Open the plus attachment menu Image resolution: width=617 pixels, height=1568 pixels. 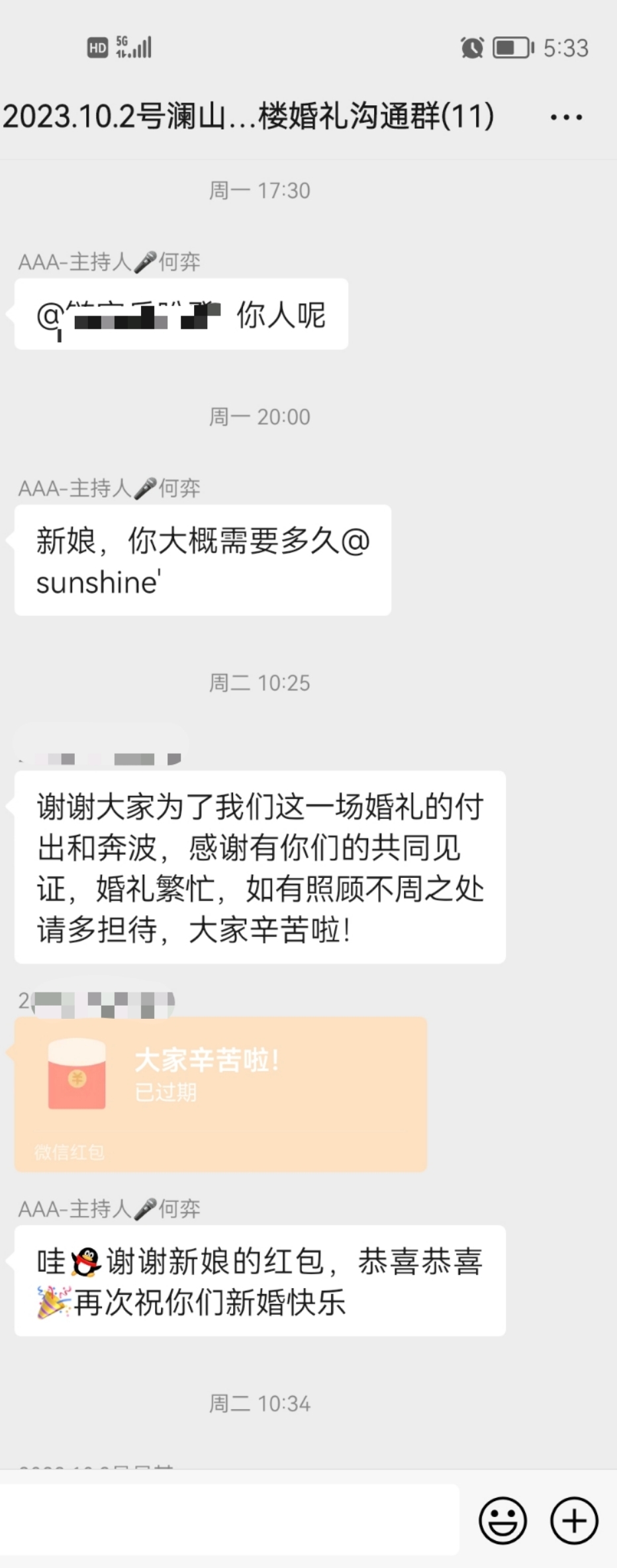[x=574, y=1520]
